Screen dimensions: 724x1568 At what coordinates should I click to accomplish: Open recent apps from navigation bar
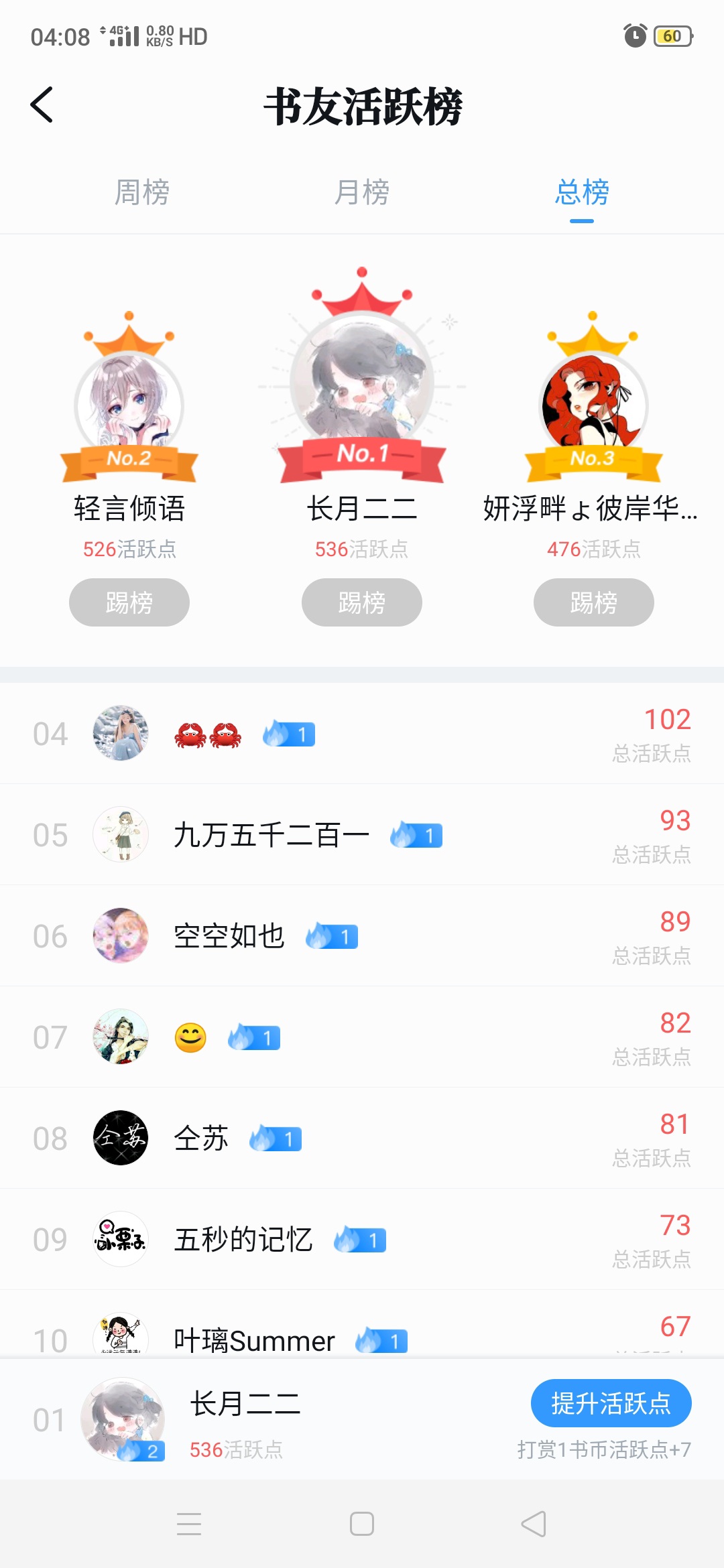[x=189, y=1524]
